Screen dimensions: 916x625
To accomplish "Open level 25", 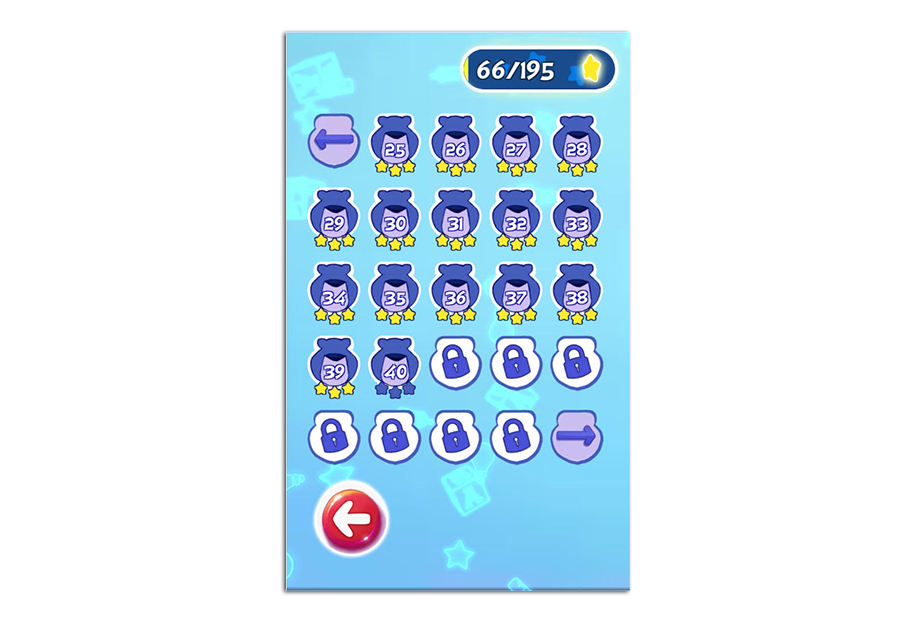I will point(395,143).
